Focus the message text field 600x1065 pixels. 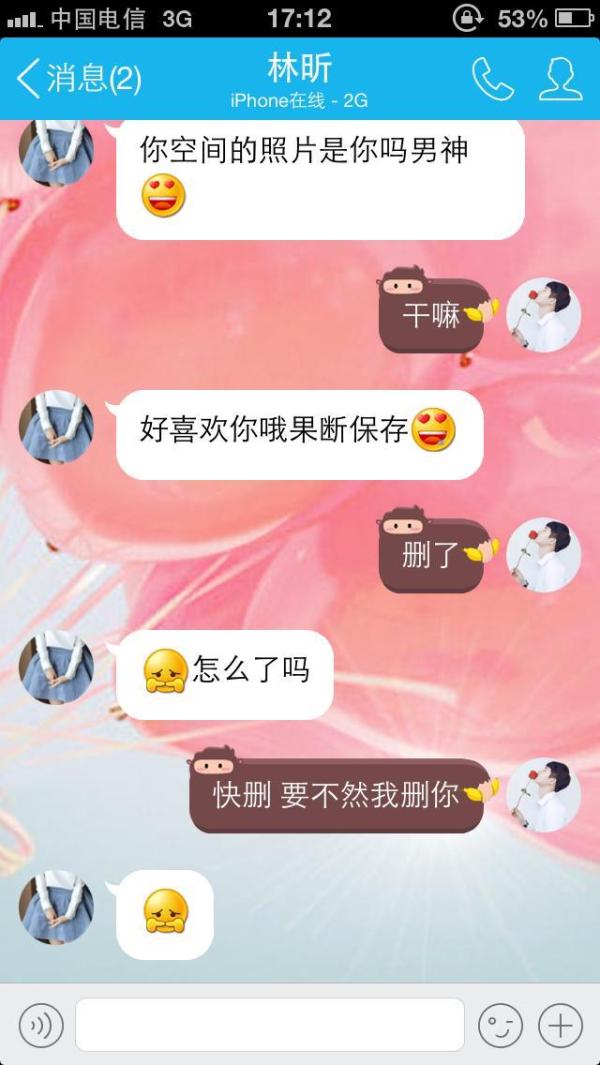[270, 1025]
